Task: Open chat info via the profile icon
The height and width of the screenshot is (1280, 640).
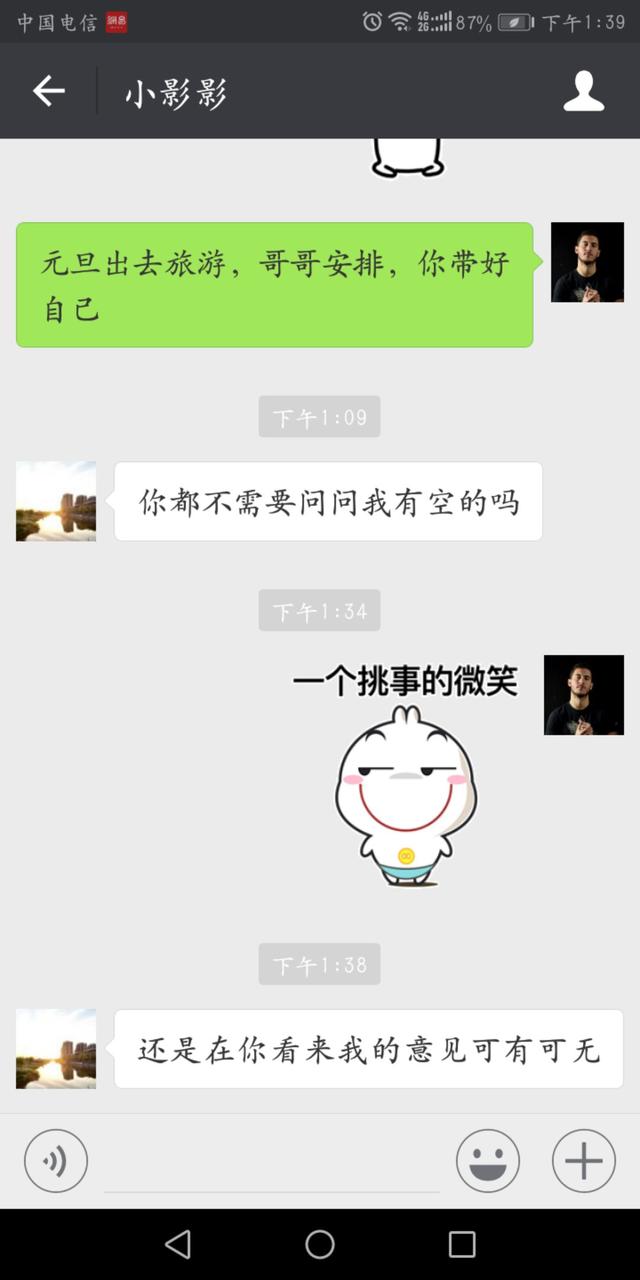Action: pos(584,92)
